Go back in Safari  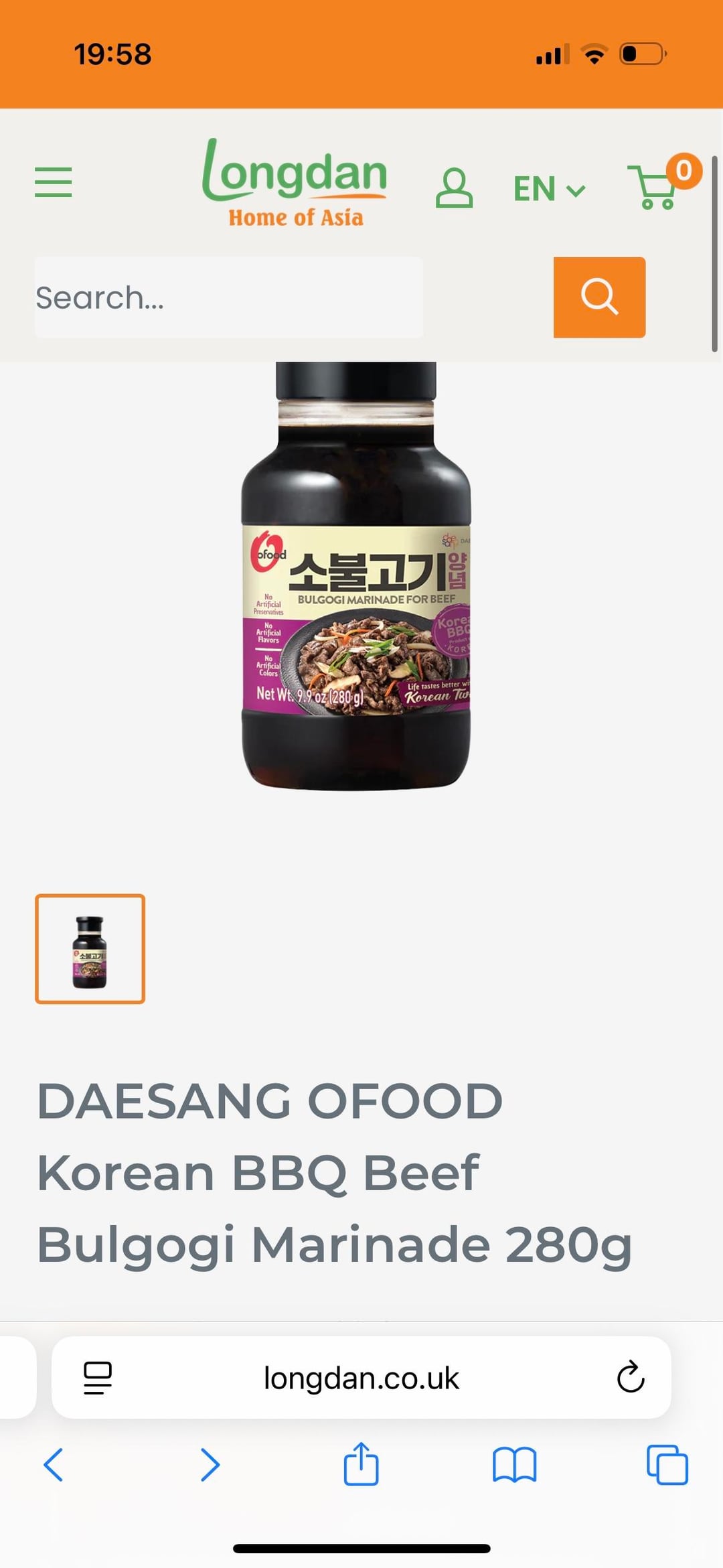point(54,1465)
